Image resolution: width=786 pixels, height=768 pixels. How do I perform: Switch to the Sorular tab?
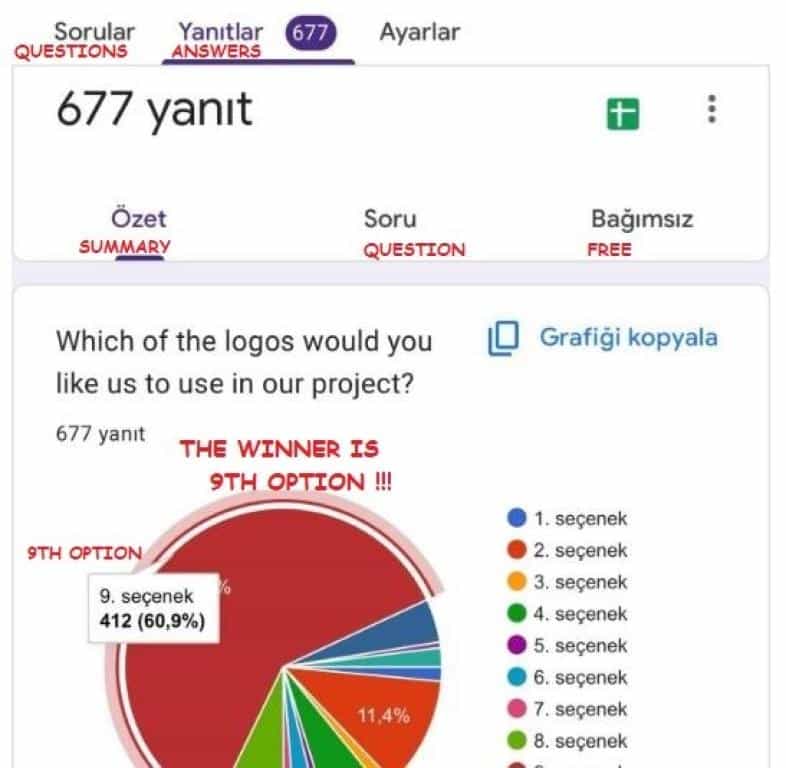(x=94, y=33)
